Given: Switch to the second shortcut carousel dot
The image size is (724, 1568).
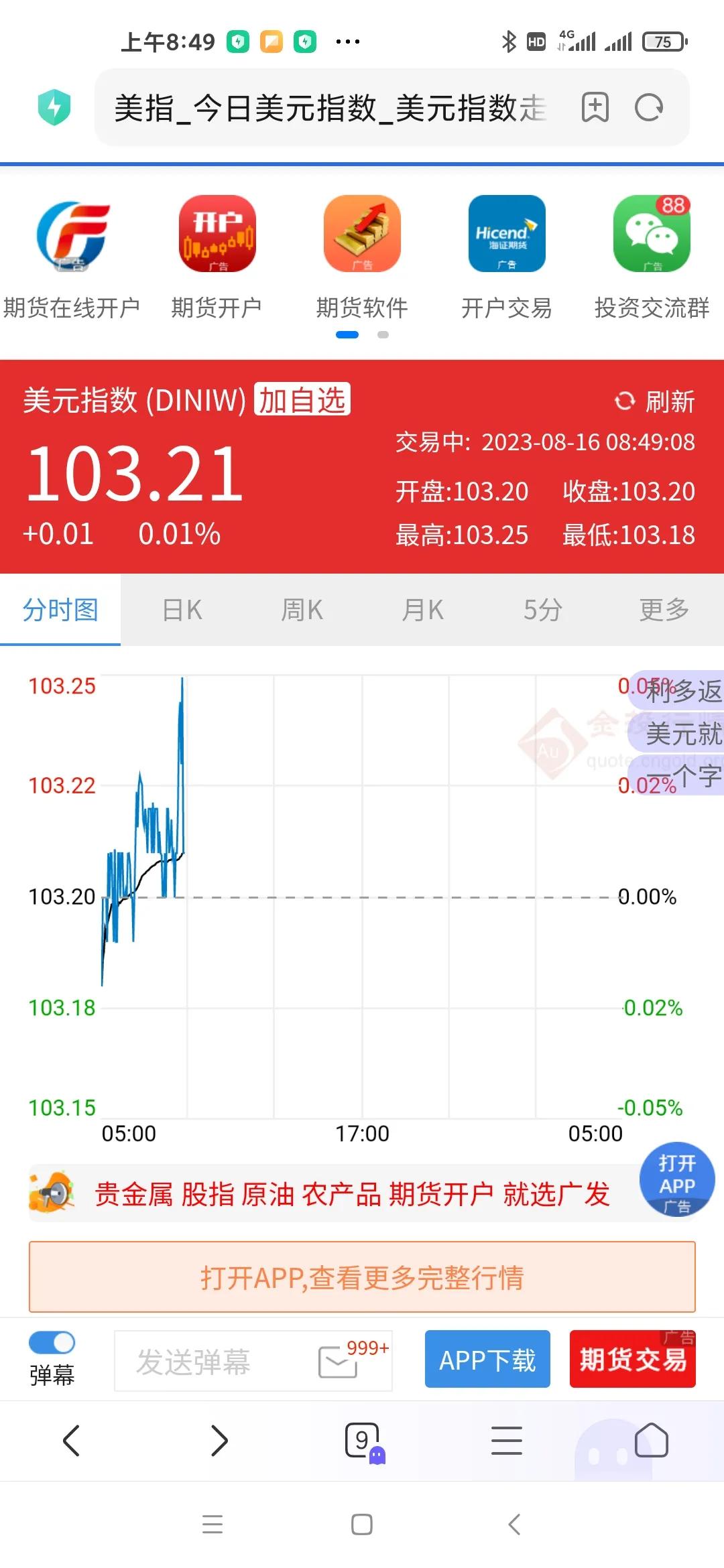Looking at the screenshot, I should [383, 334].
